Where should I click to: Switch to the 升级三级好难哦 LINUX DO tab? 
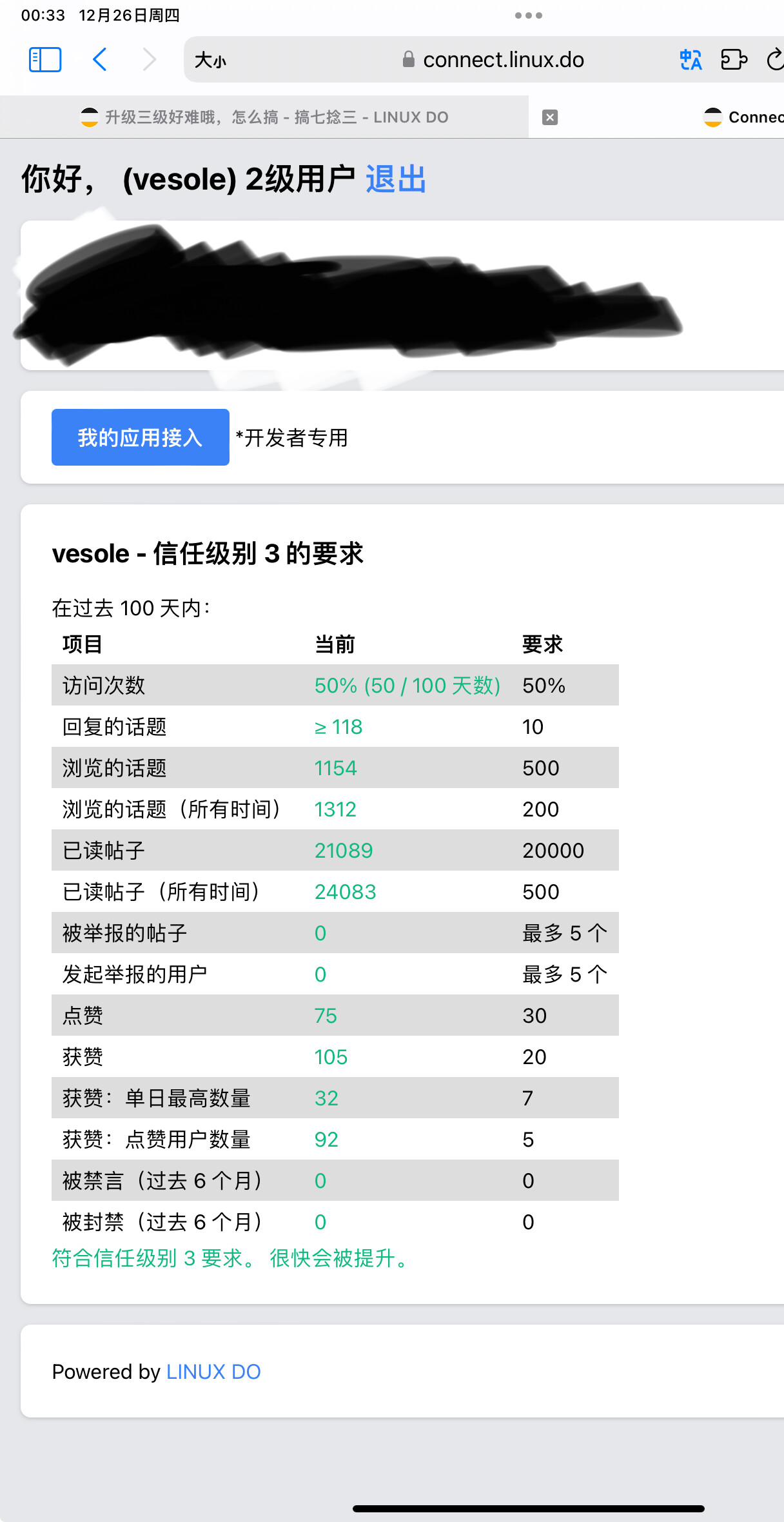(x=264, y=117)
